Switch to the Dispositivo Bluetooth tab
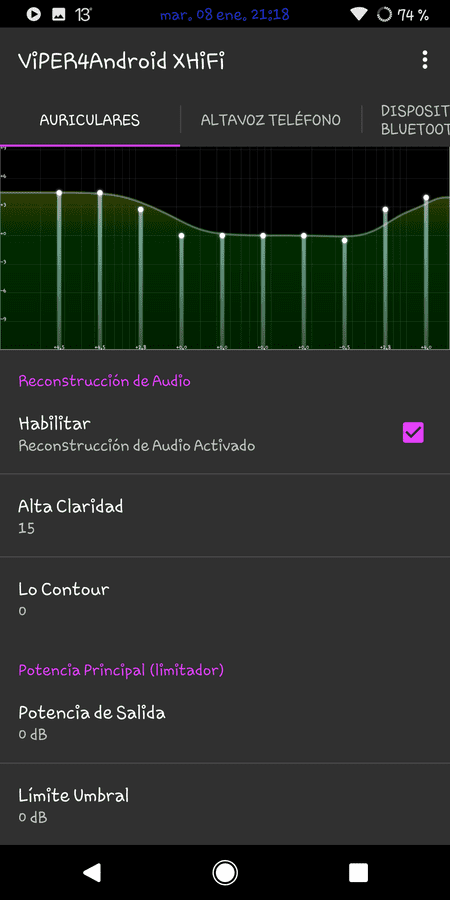 (x=406, y=120)
